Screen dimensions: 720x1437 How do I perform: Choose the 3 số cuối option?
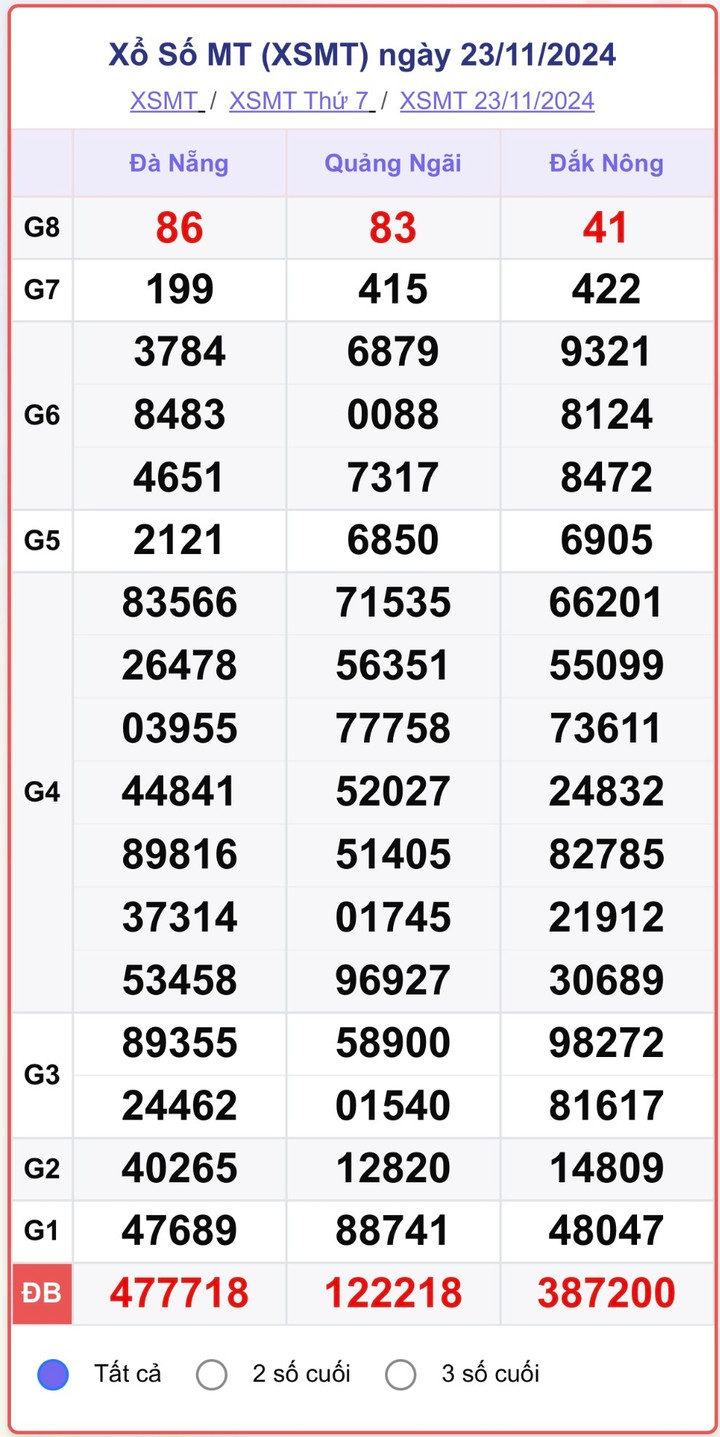tap(401, 1374)
